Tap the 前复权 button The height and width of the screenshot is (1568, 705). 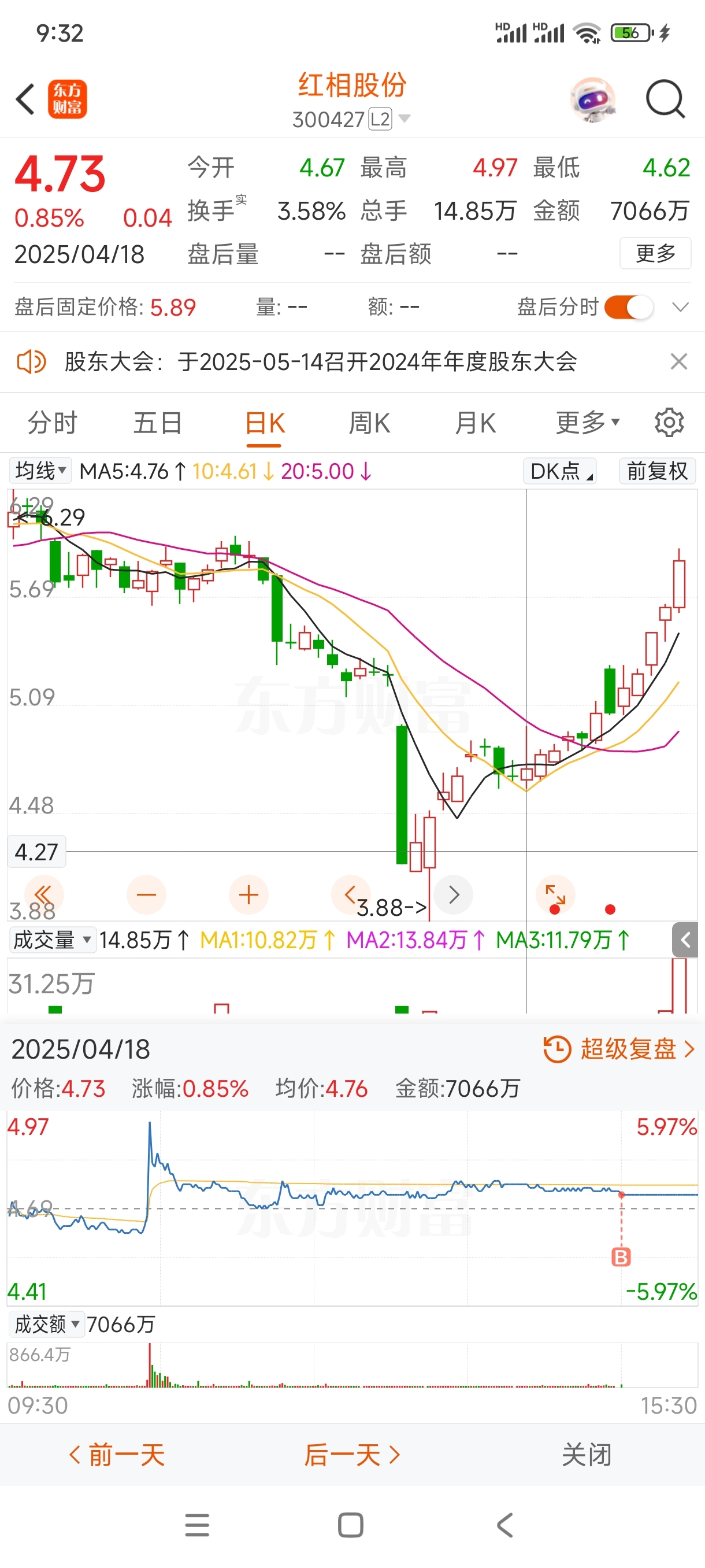click(x=657, y=471)
